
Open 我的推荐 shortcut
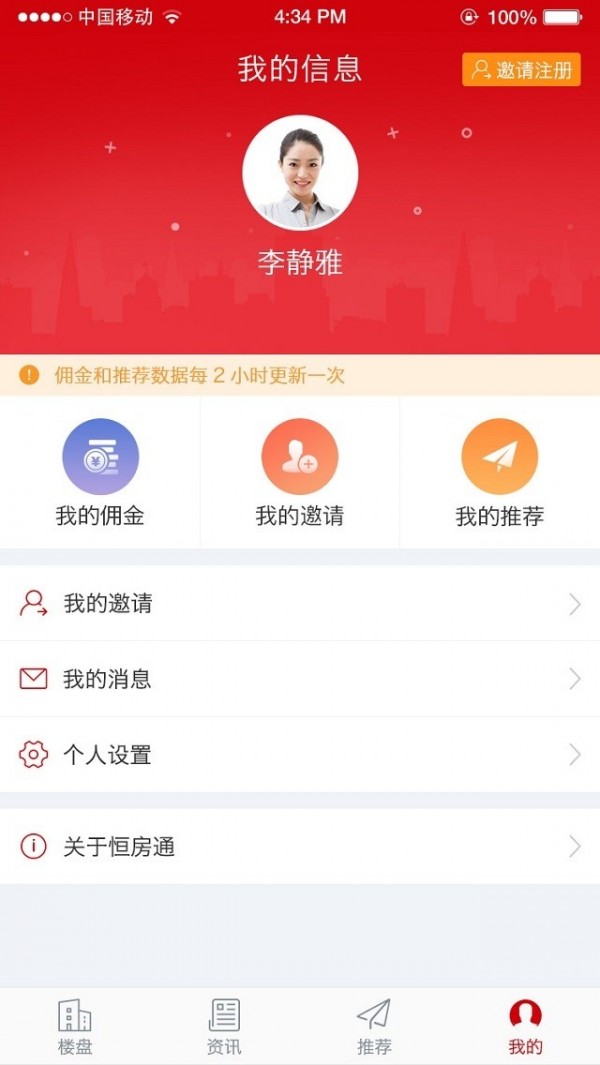coord(500,472)
